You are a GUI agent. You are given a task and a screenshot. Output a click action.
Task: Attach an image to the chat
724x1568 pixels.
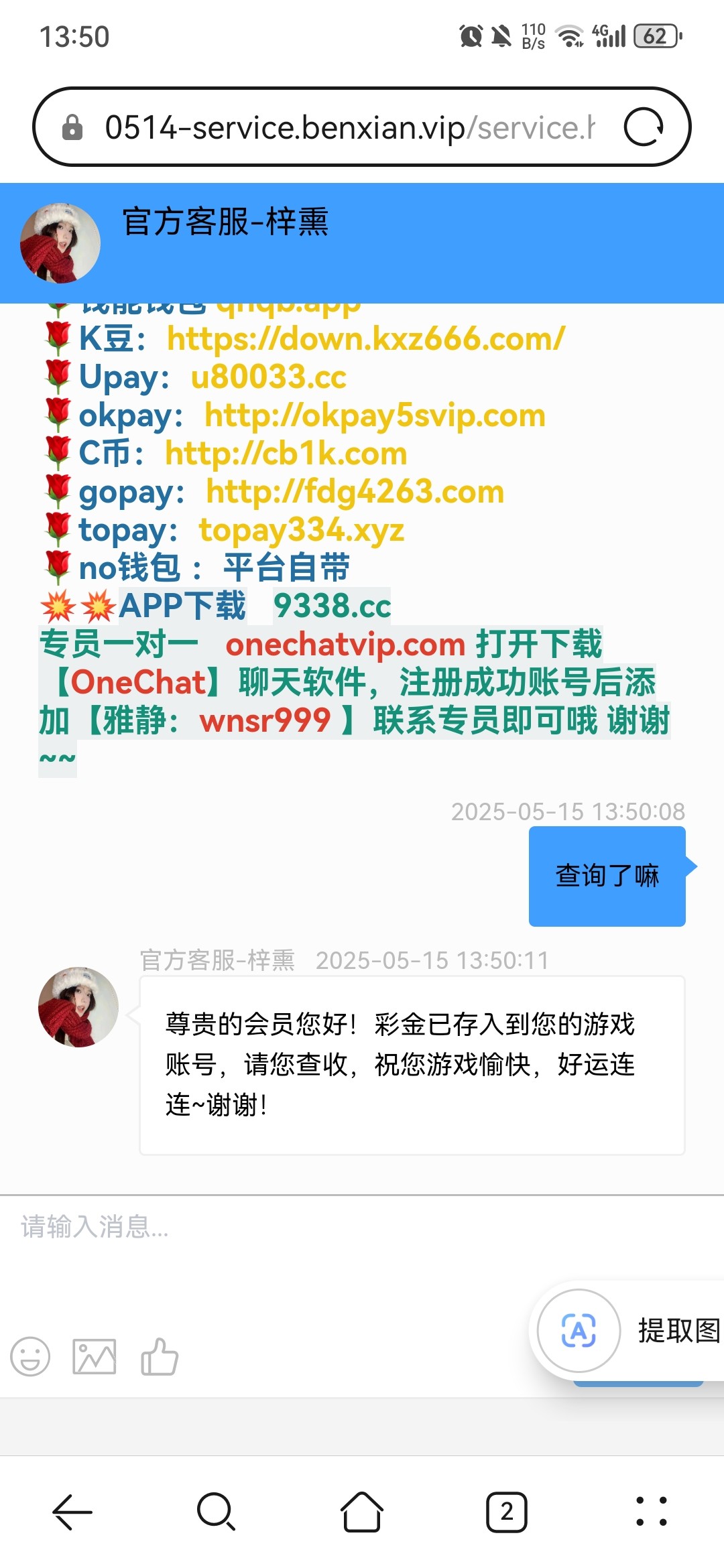coord(94,1357)
